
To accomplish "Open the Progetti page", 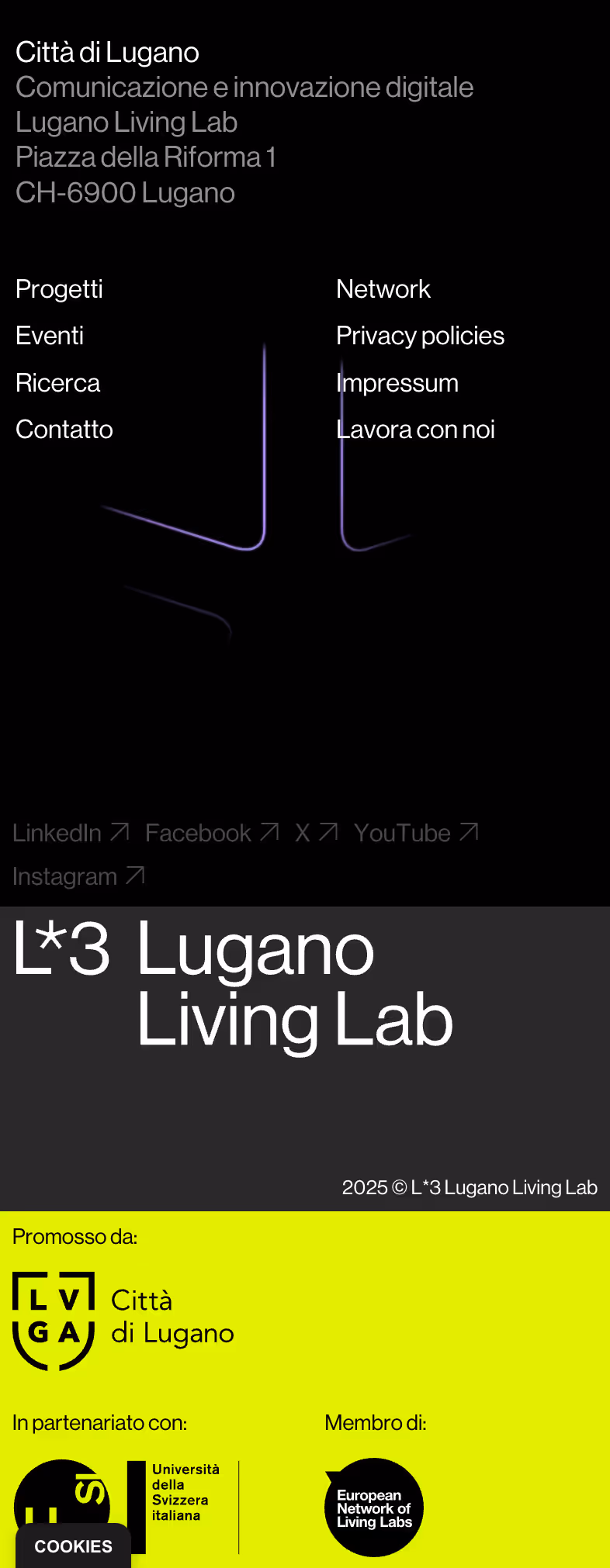I will pos(59,289).
